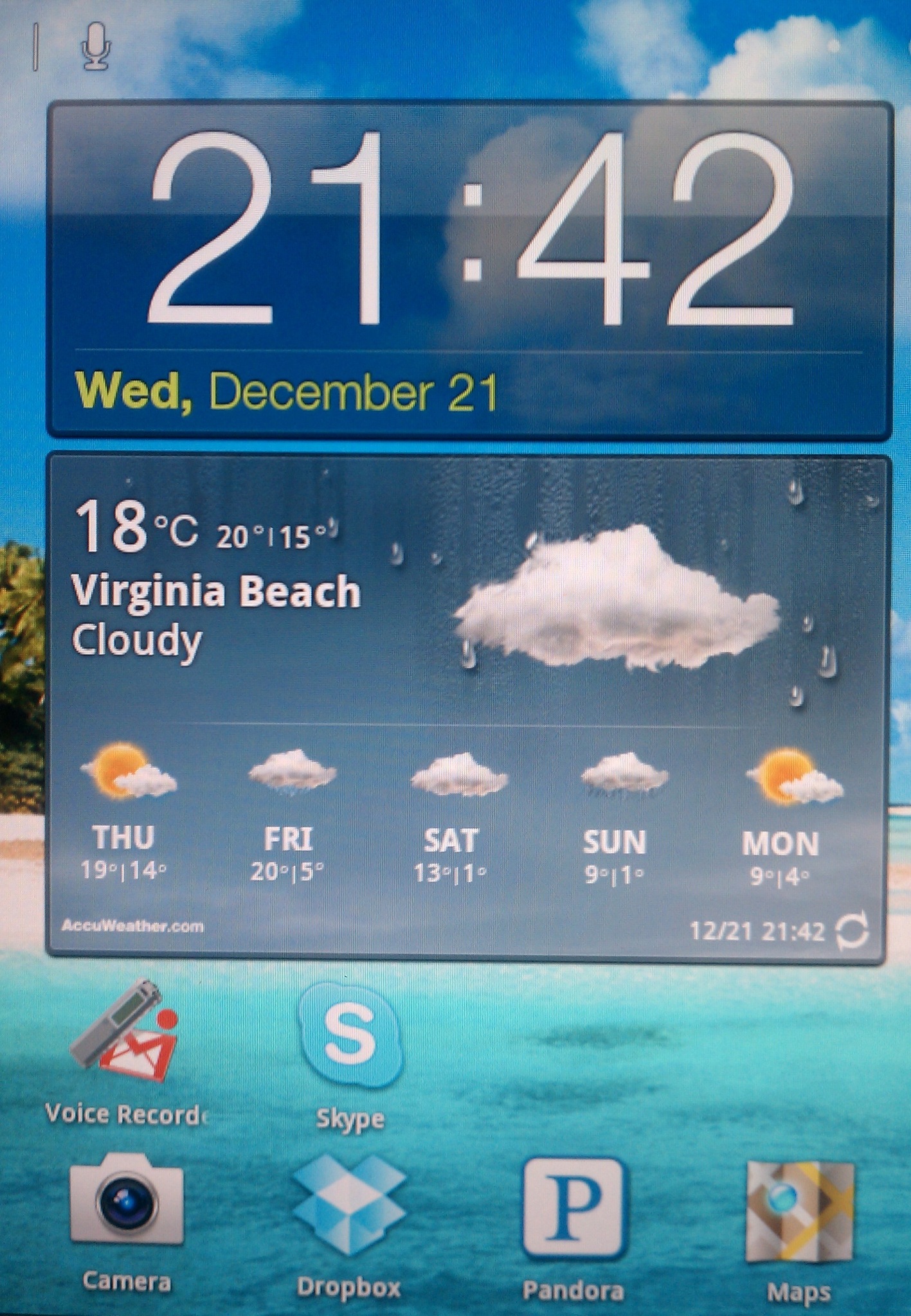Refresh the AccuWeather forecast
Viewport: 911px width, 1316px height.
pyautogui.click(x=853, y=930)
